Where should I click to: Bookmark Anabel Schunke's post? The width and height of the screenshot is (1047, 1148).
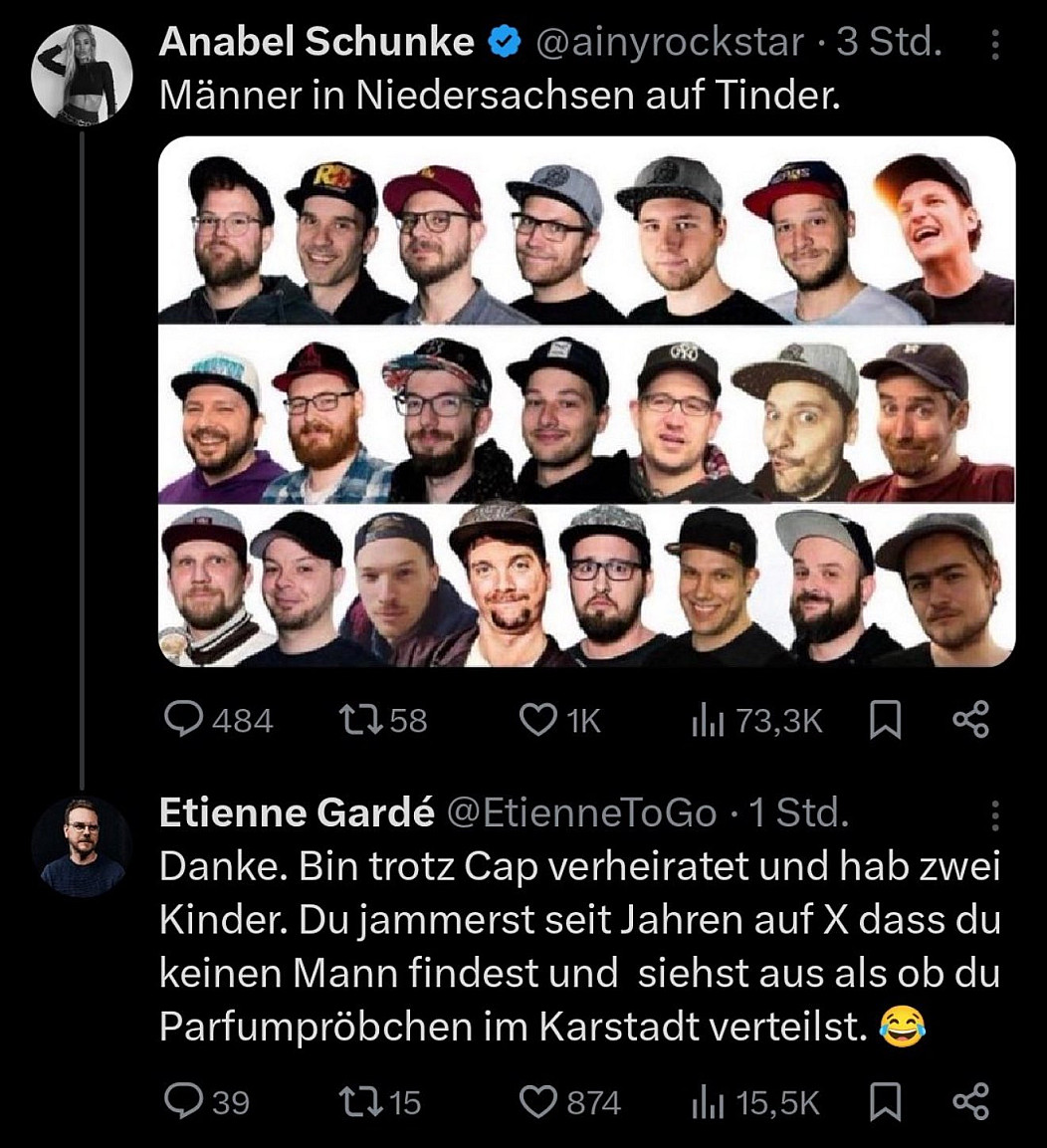(885, 720)
